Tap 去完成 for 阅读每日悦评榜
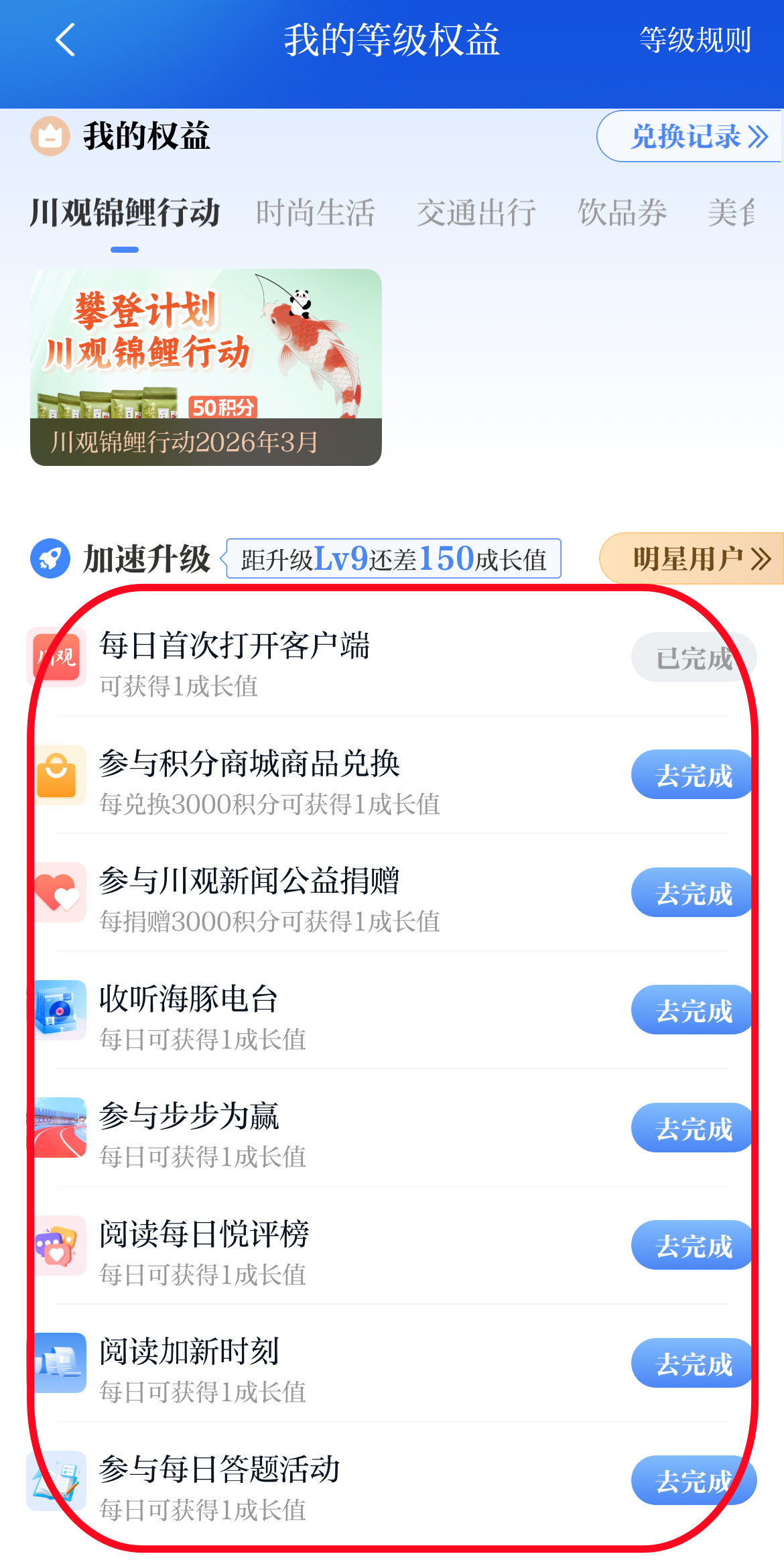Screen dimensions: 784x1564 pyautogui.click(x=694, y=1246)
